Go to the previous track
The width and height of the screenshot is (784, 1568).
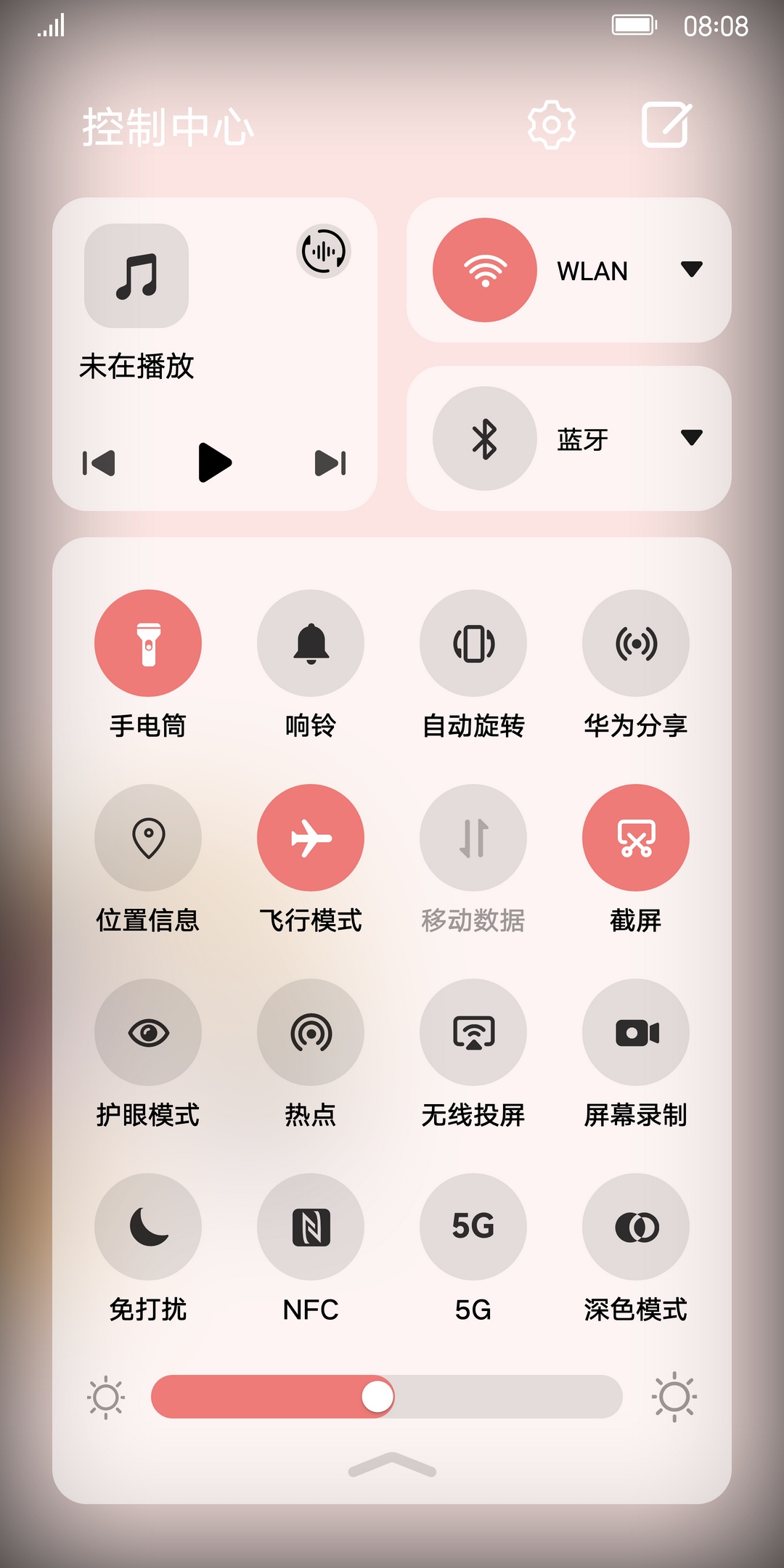point(99,462)
